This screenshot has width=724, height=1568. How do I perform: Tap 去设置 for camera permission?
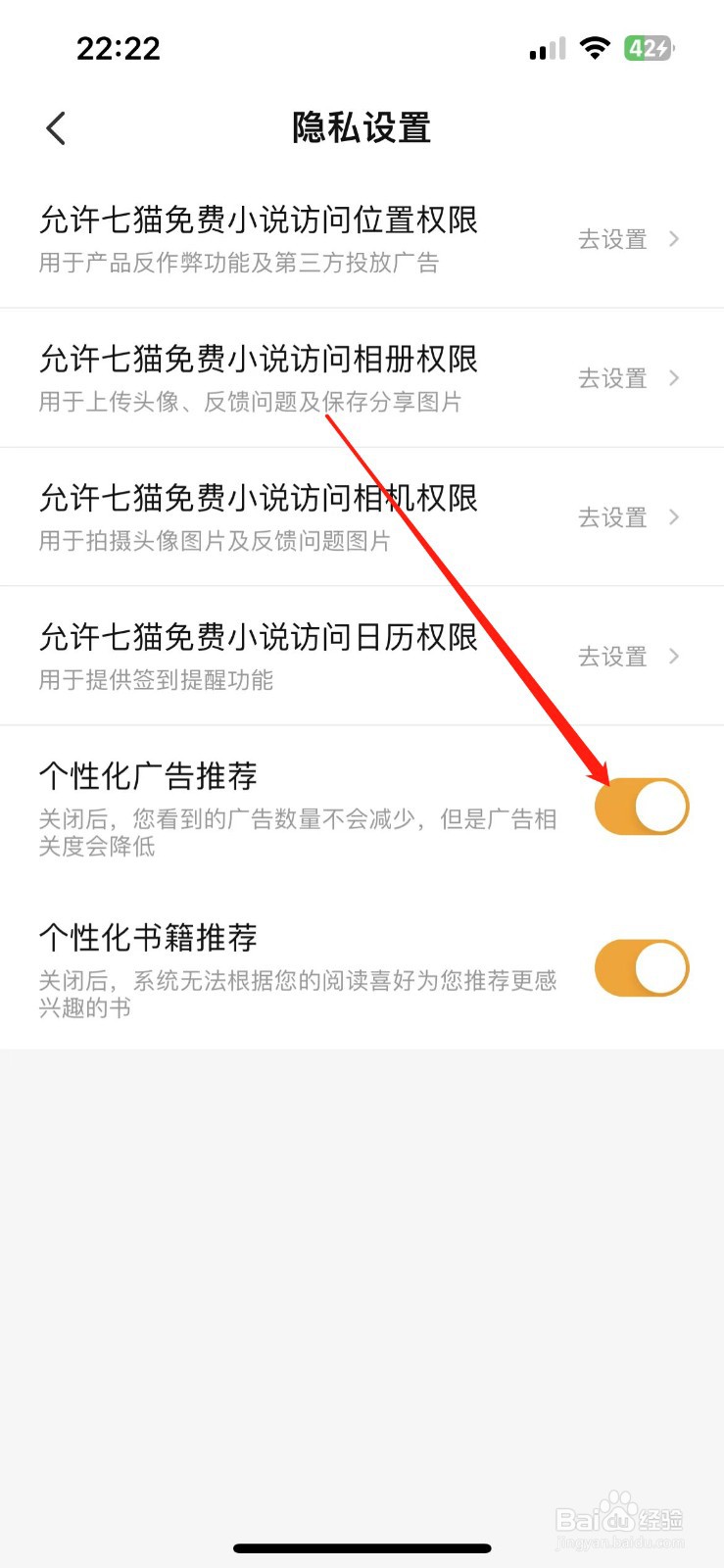point(612,517)
